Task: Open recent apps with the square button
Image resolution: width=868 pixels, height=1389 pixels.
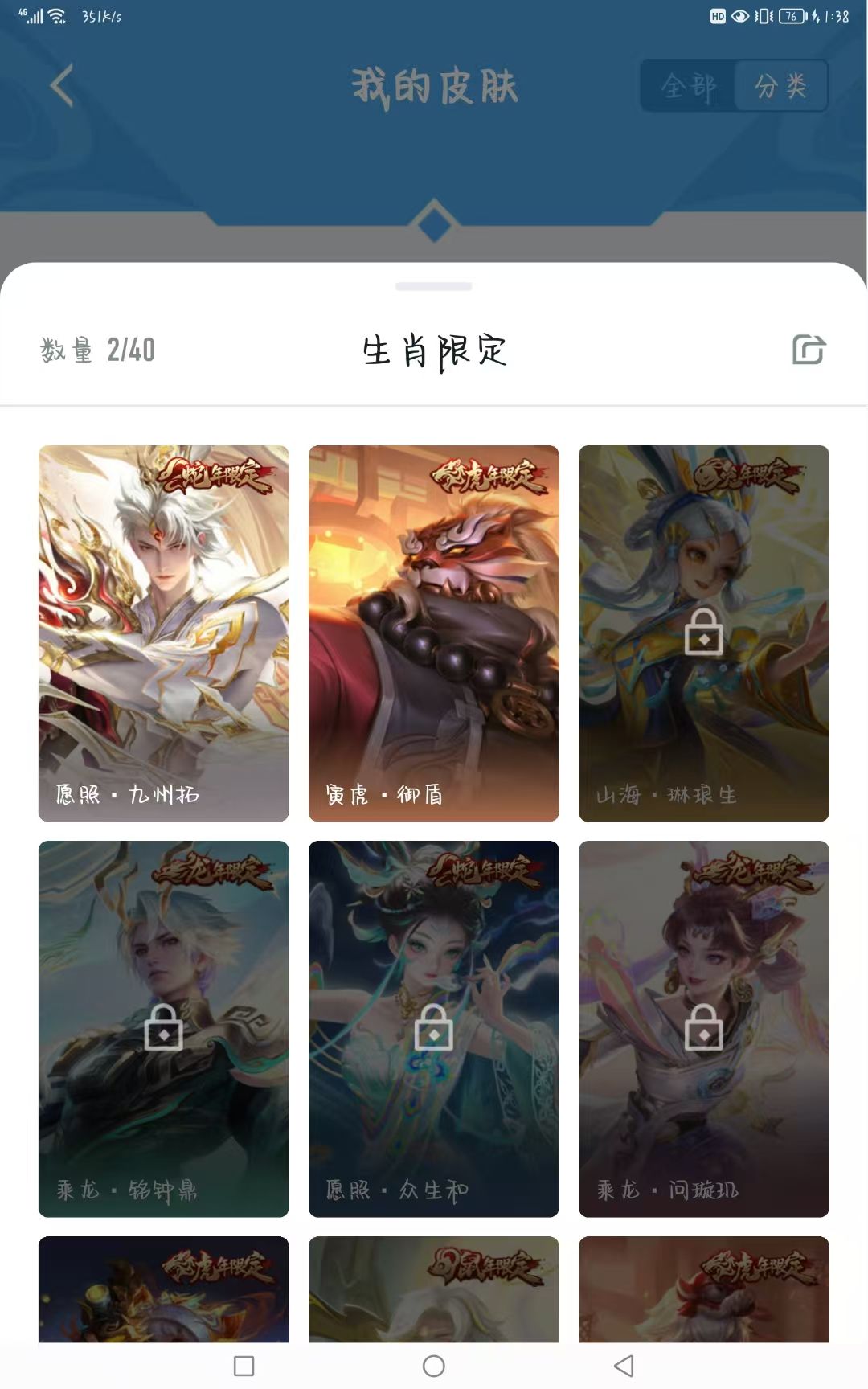Action: point(244,1366)
